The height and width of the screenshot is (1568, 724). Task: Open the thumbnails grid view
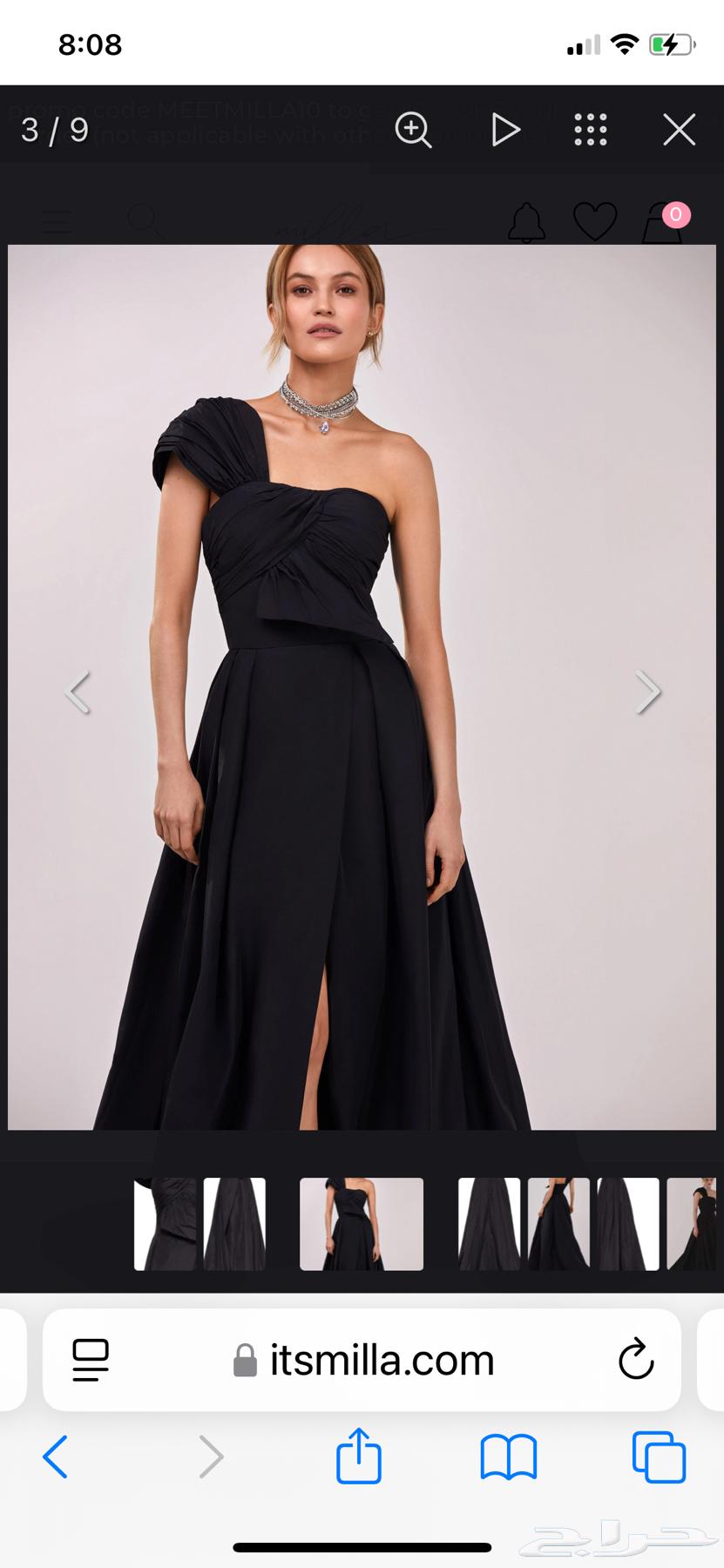point(590,131)
